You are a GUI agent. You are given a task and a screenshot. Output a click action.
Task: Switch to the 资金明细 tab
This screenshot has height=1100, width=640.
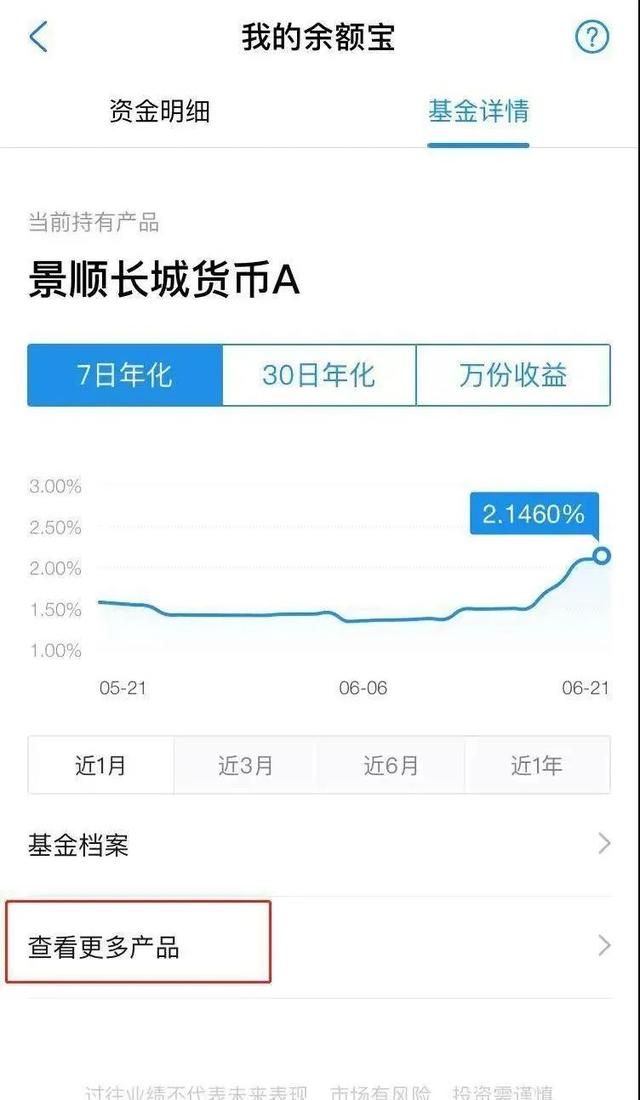160,111
